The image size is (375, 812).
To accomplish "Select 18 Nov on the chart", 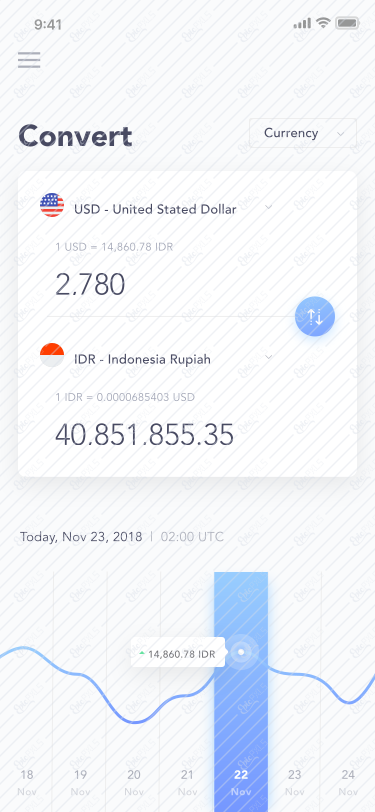I will [27, 782].
